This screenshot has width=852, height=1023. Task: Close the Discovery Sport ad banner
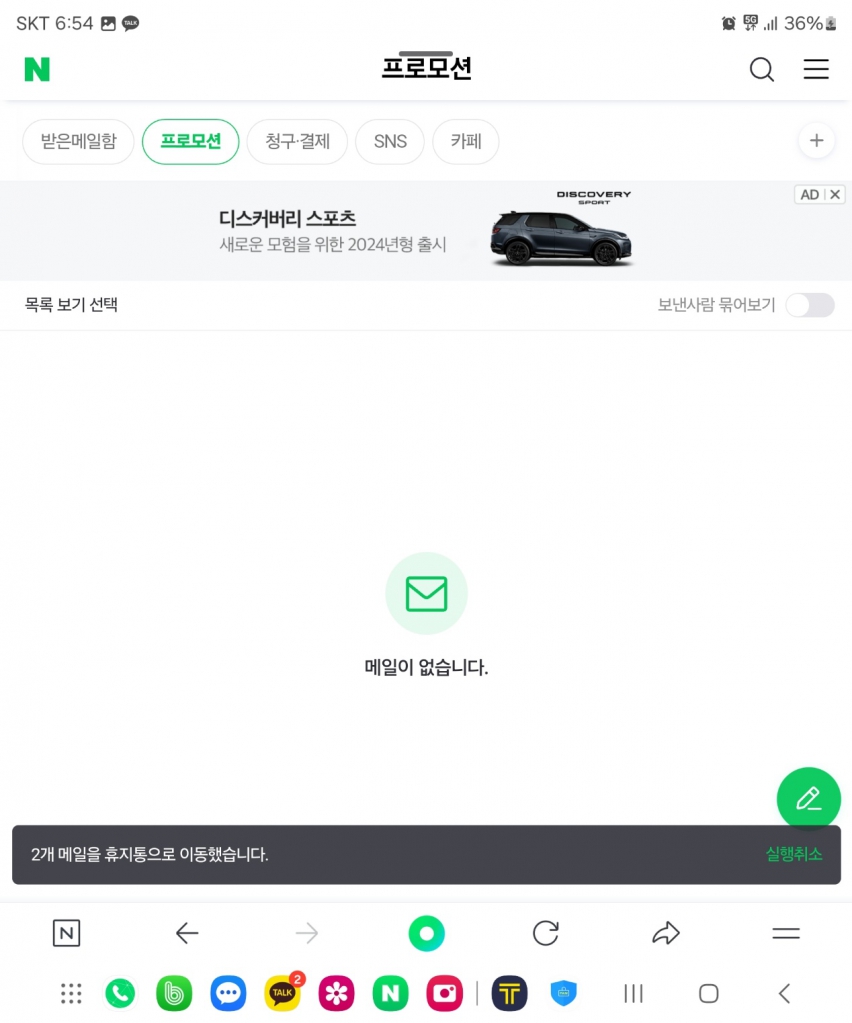835,195
